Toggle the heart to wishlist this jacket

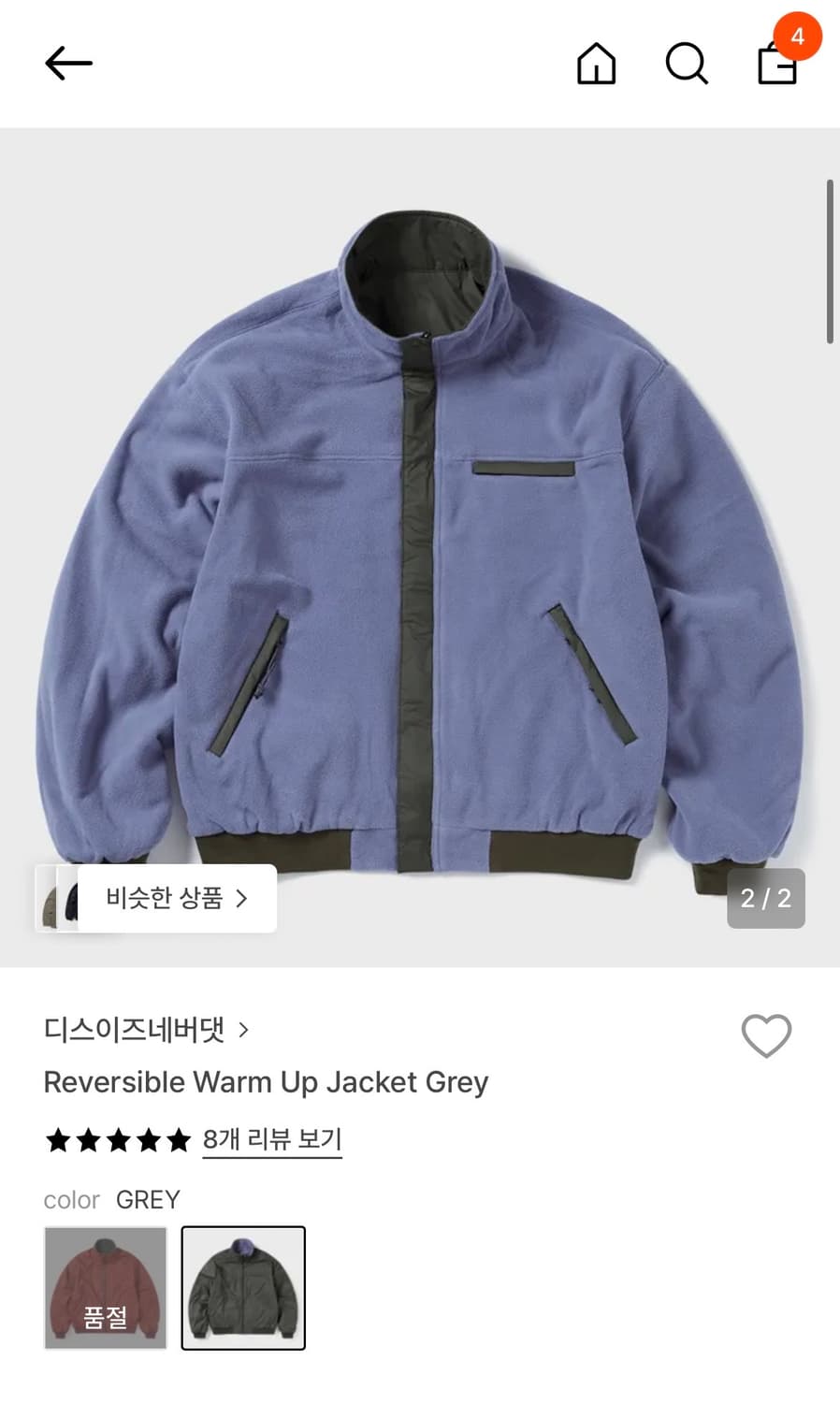766,1036
